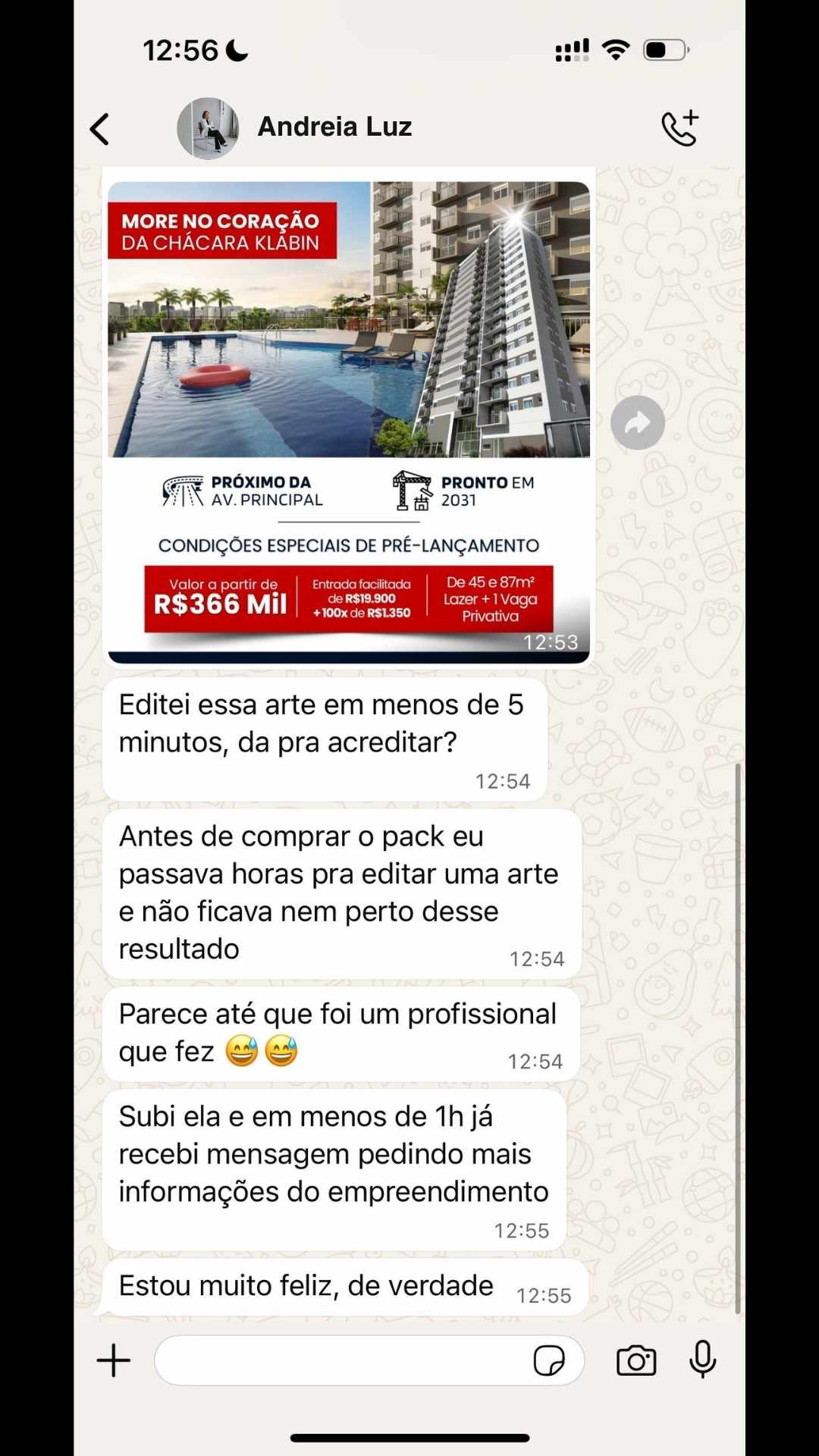The image size is (819, 1456).
Task: Forward the real estate image
Action: pos(637,422)
